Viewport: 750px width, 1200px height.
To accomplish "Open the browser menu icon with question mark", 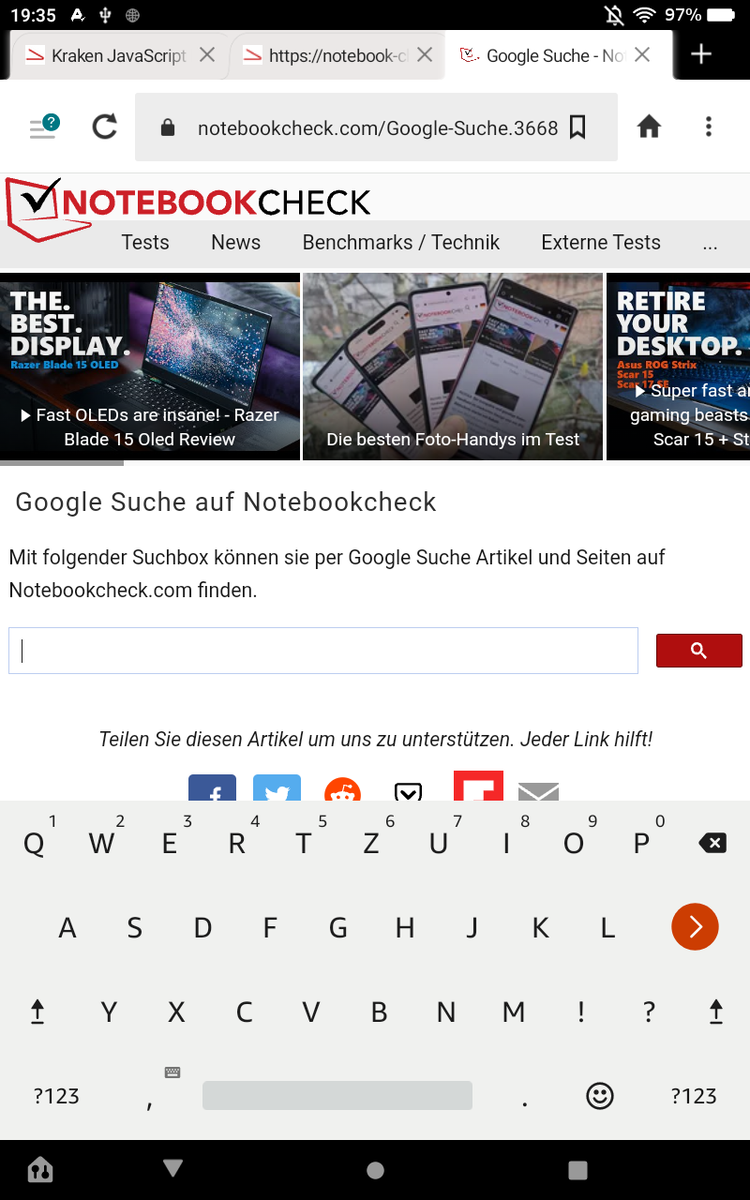I will point(43,127).
